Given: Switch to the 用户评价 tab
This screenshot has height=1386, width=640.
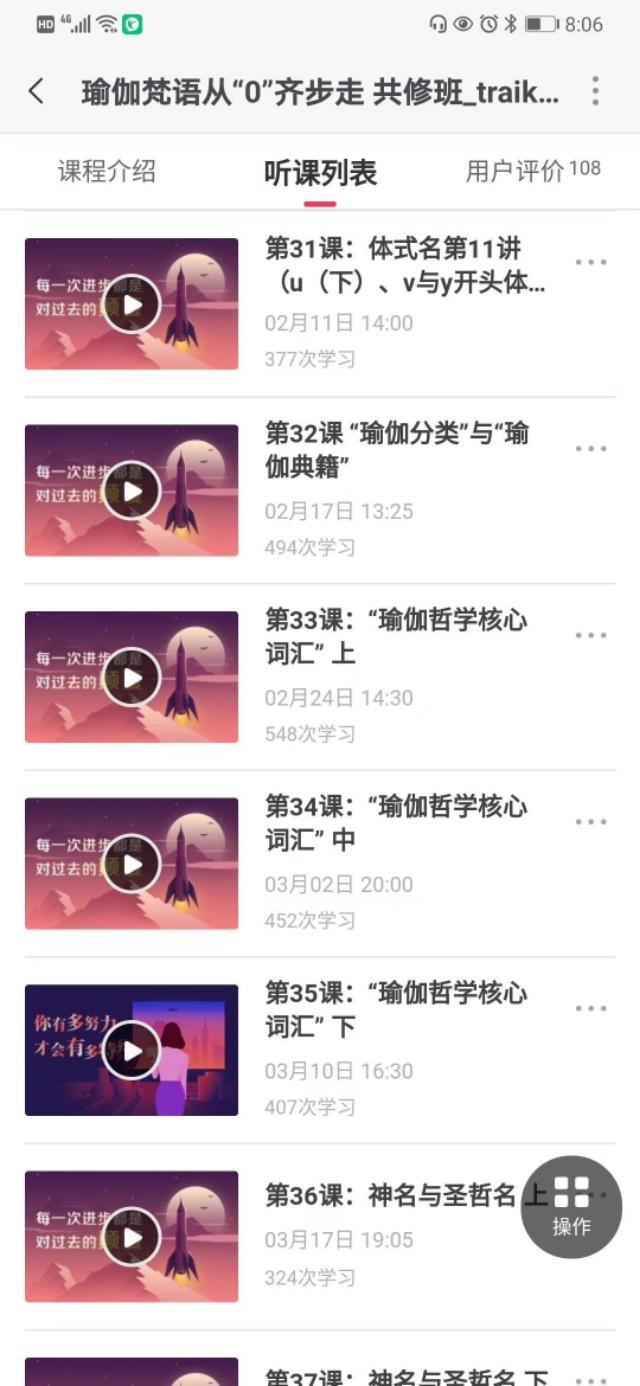Looking at the screenshot, I should 532,171.
